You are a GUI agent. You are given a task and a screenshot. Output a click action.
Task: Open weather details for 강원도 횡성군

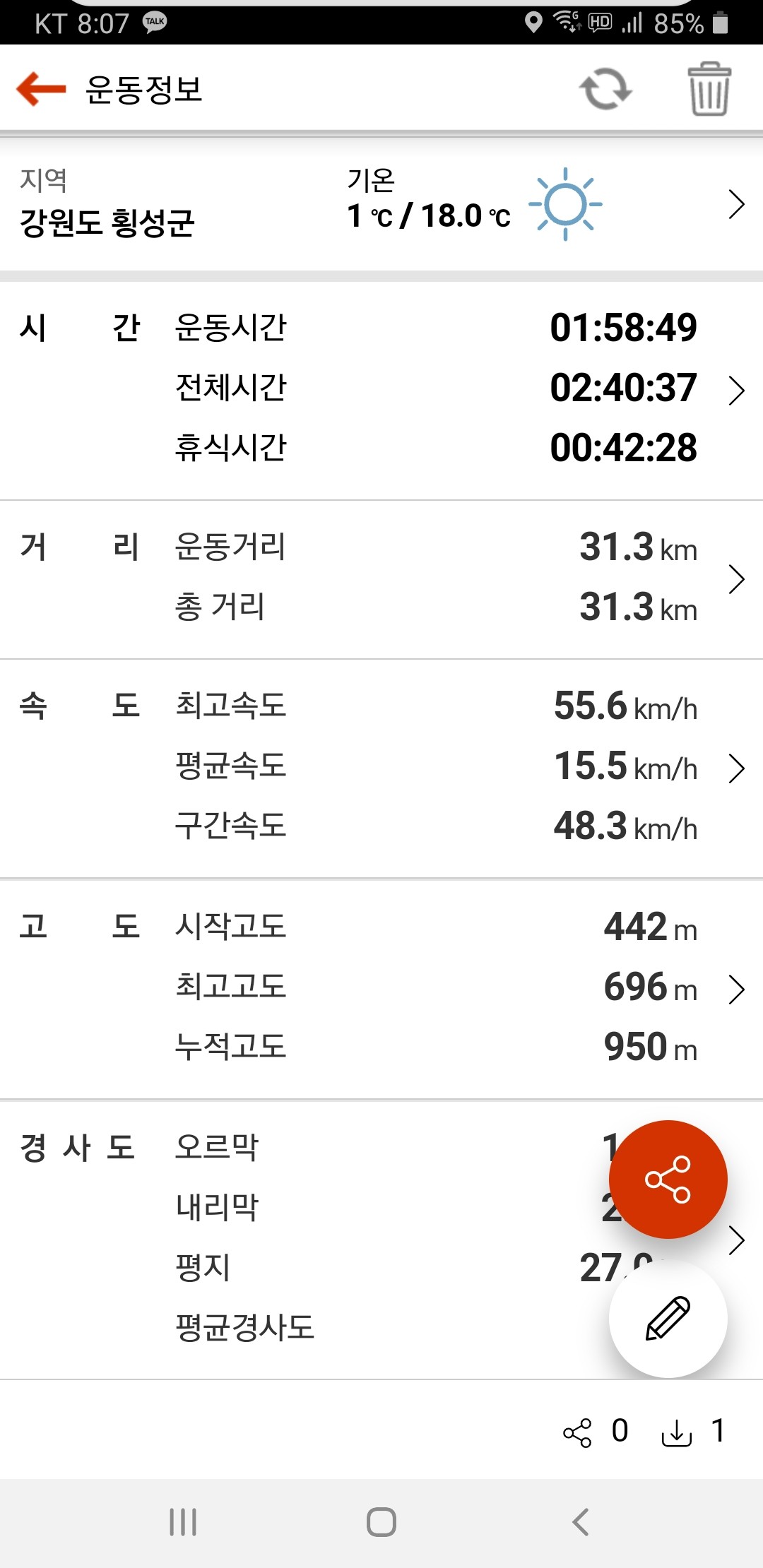click(x=735, y=205)
